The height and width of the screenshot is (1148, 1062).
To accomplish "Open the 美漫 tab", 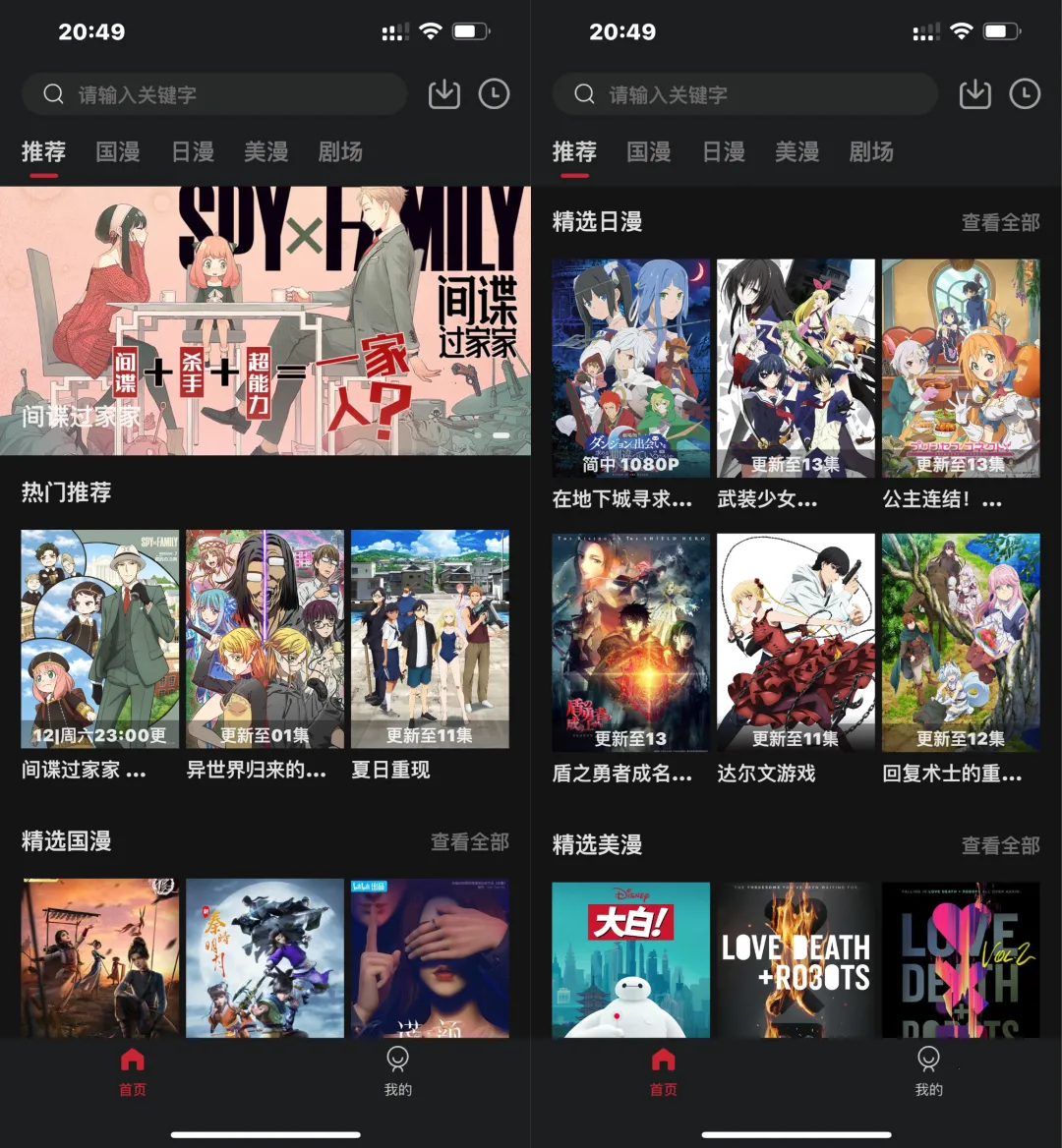I will [x=265, y=152].
